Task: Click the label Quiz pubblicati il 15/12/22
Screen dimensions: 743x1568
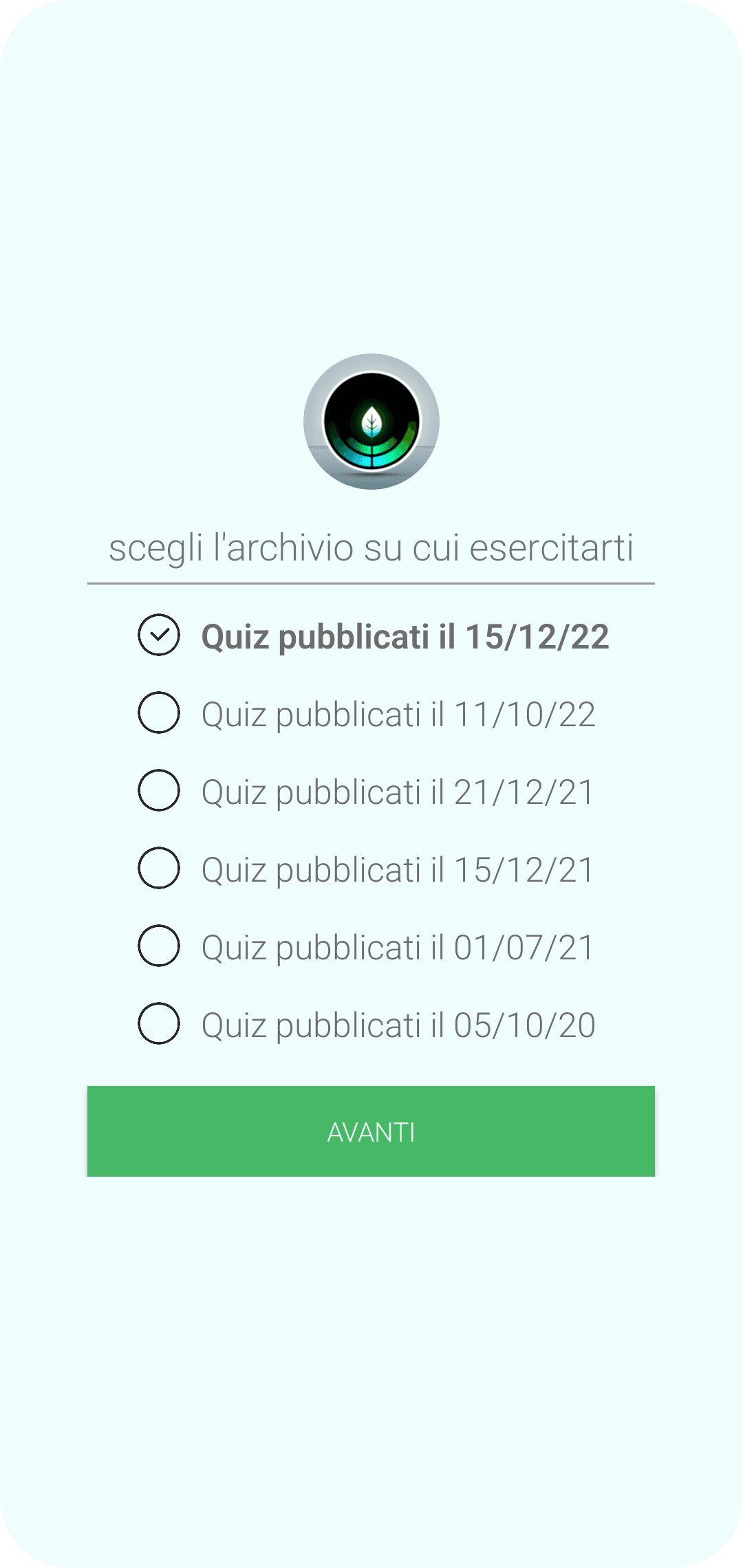Action: tap(407, 637)
